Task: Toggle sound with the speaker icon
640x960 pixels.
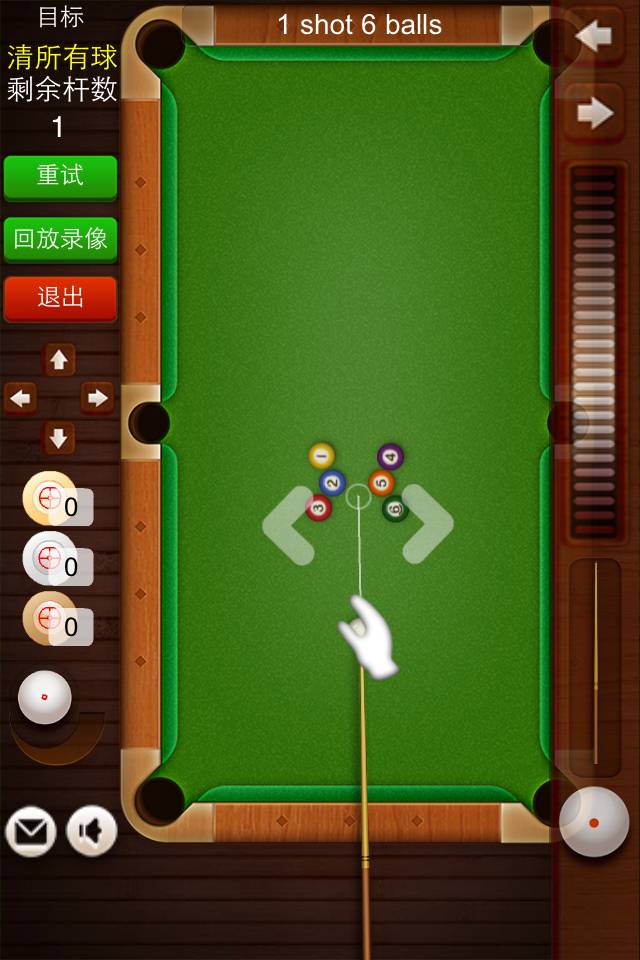Action: (91, 830)
